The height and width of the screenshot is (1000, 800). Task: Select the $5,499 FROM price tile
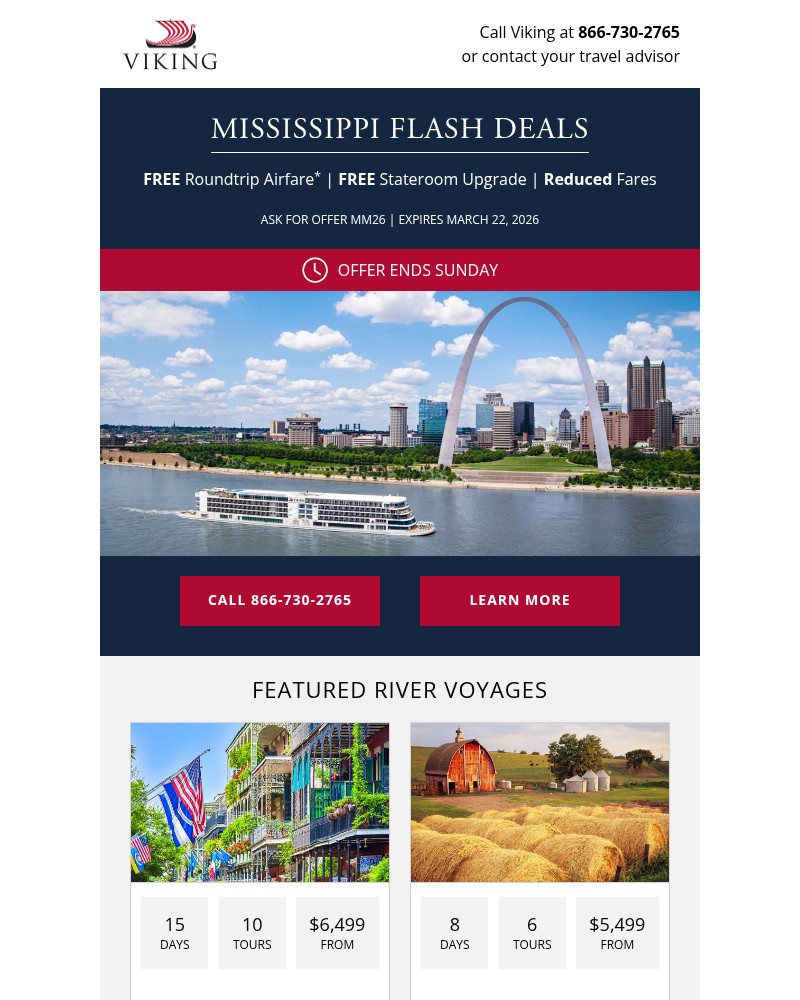pos(617,932)
